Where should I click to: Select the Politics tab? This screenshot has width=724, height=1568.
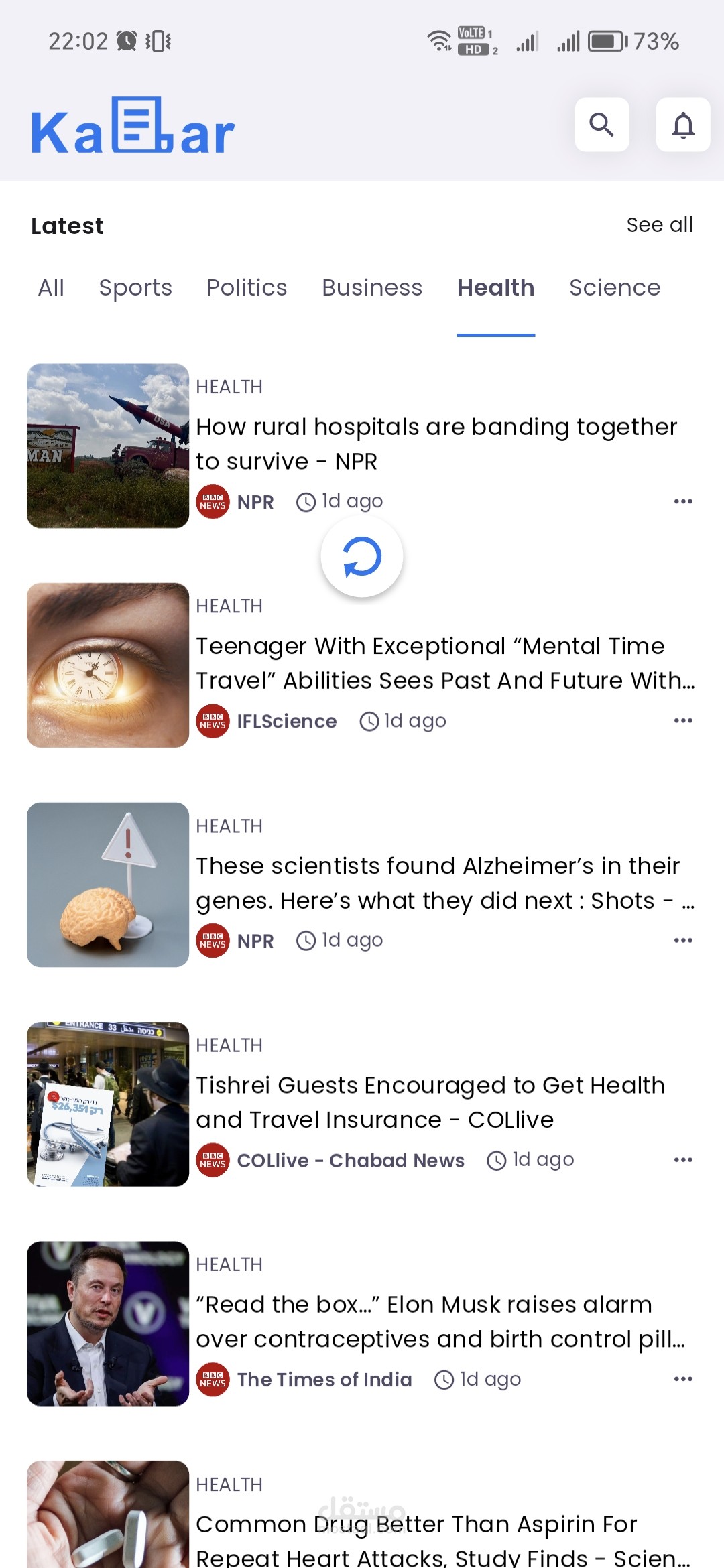click(x=247, y=288)
